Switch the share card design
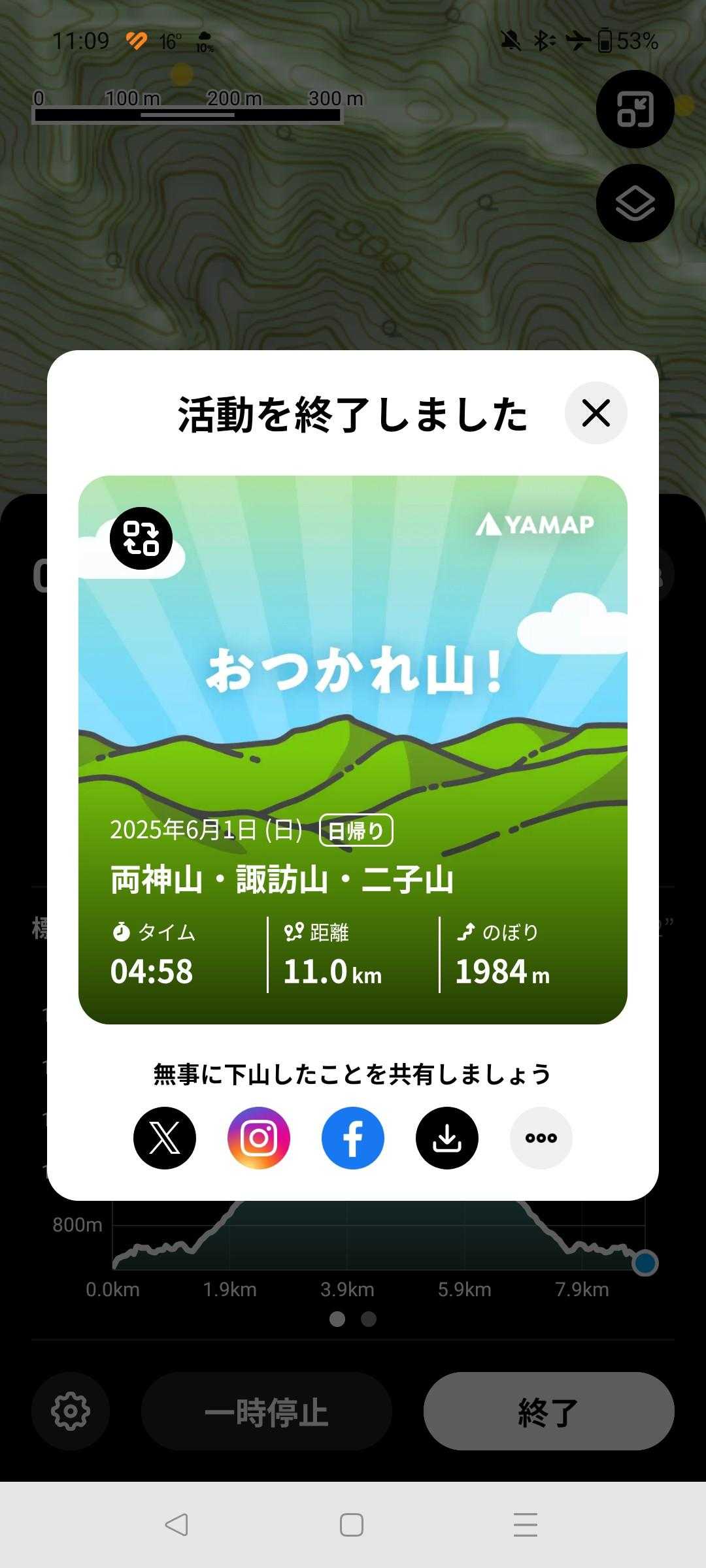Screen dimensions: 706x1568 click(141, 538)
